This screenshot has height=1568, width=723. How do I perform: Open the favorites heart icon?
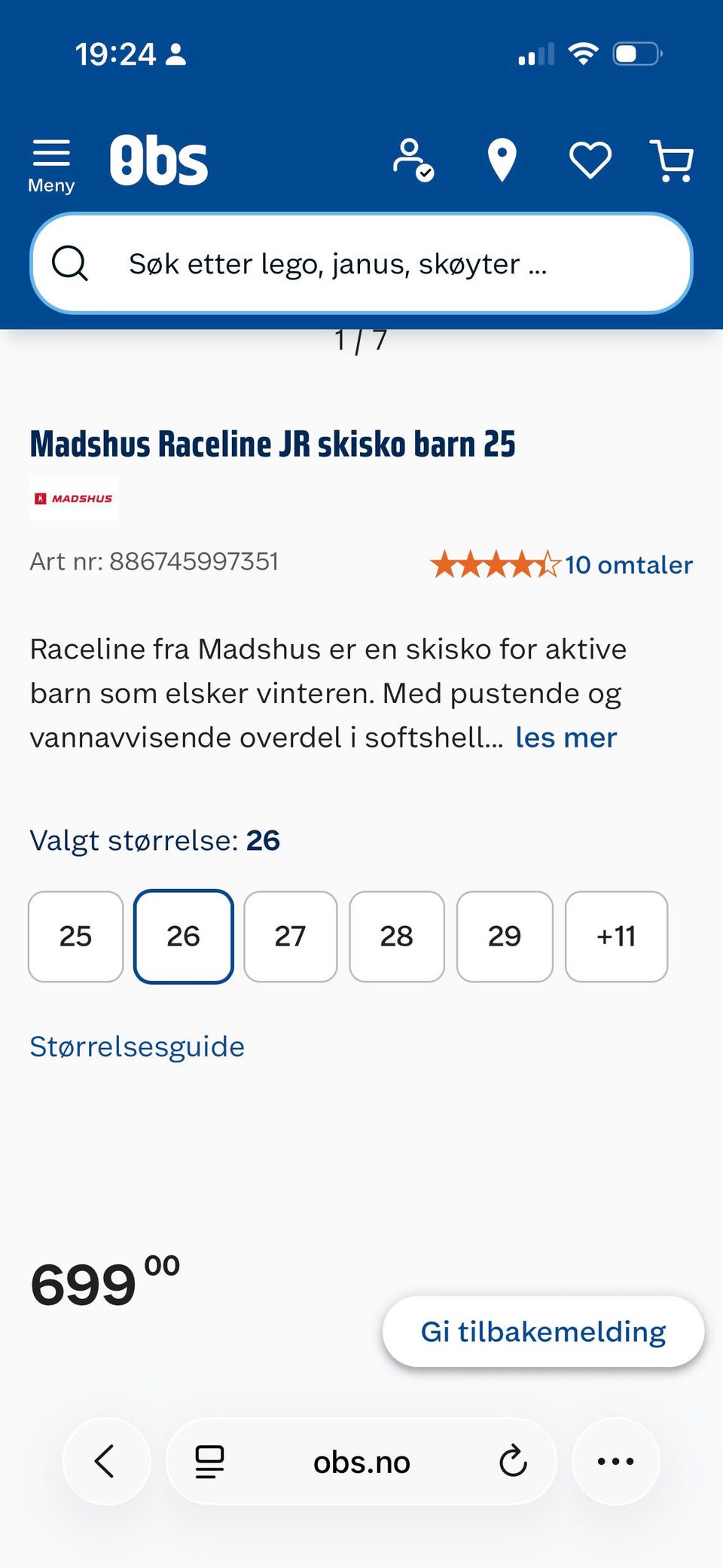(590, 158)
